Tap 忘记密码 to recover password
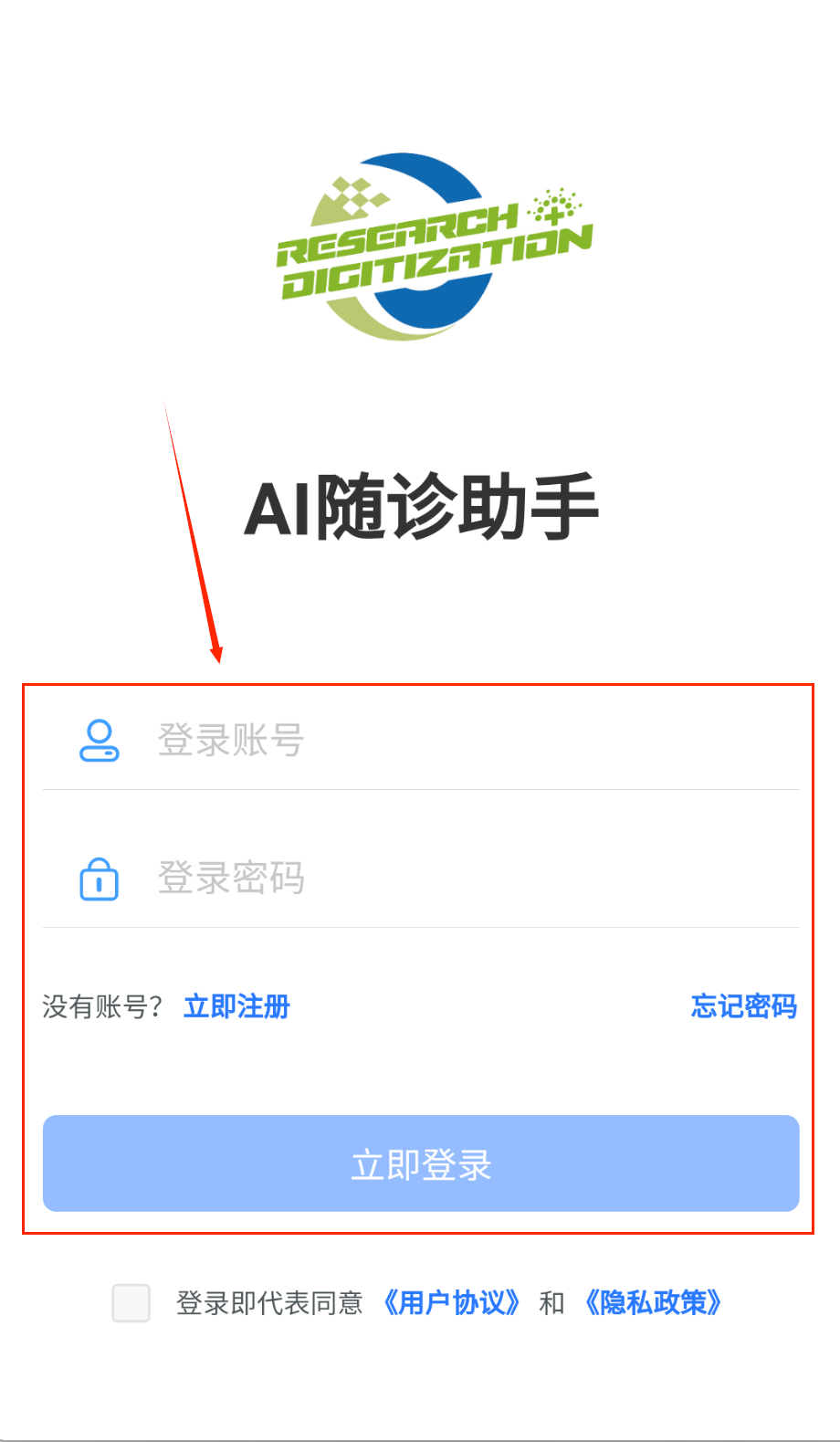 click(x=743, y=1006)
